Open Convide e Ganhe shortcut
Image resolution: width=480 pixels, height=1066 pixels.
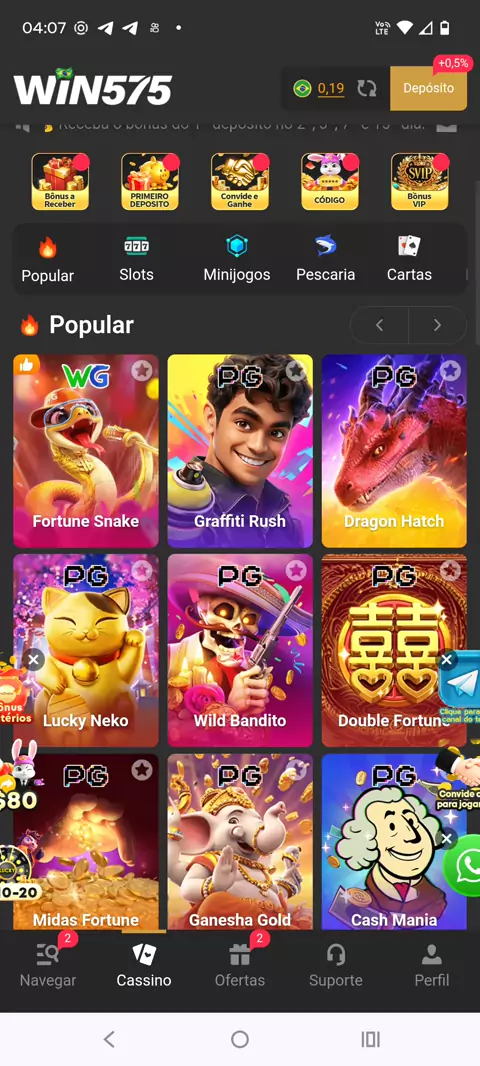(240, 182)
